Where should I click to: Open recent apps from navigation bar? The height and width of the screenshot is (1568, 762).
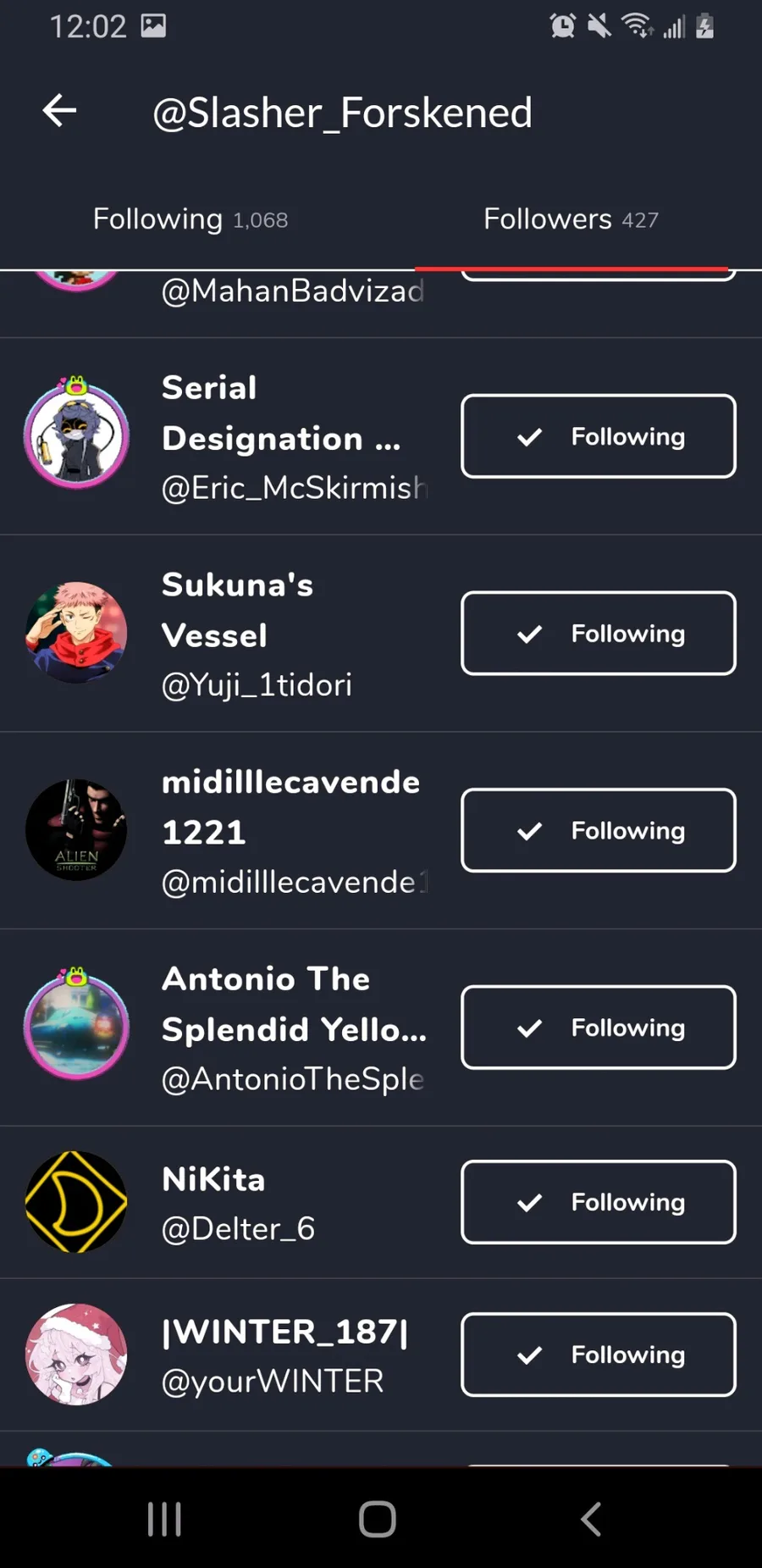pyautogui.click(x=164, y=1519)
